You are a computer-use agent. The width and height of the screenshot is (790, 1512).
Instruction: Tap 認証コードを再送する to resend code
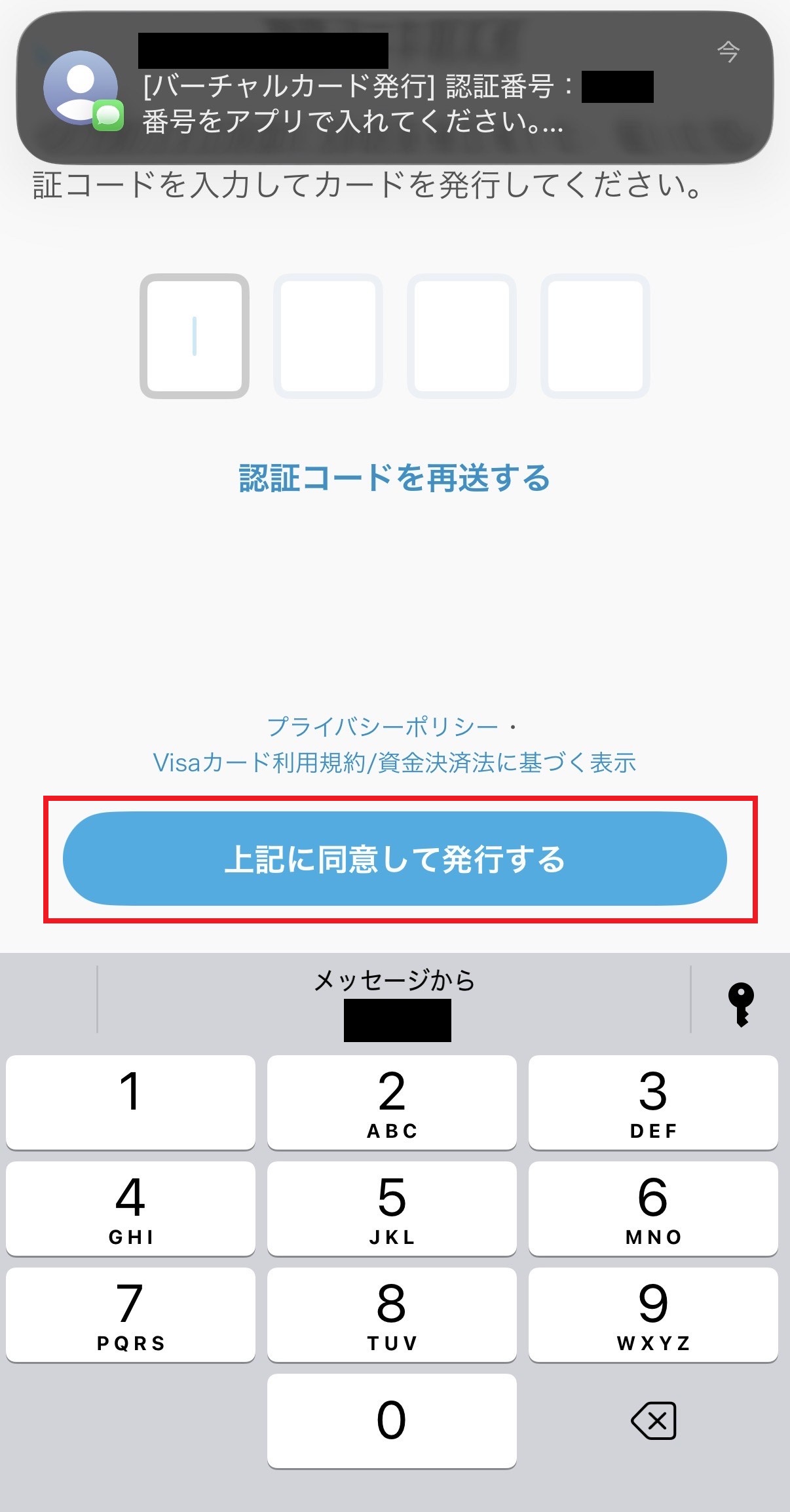[394, 478]
